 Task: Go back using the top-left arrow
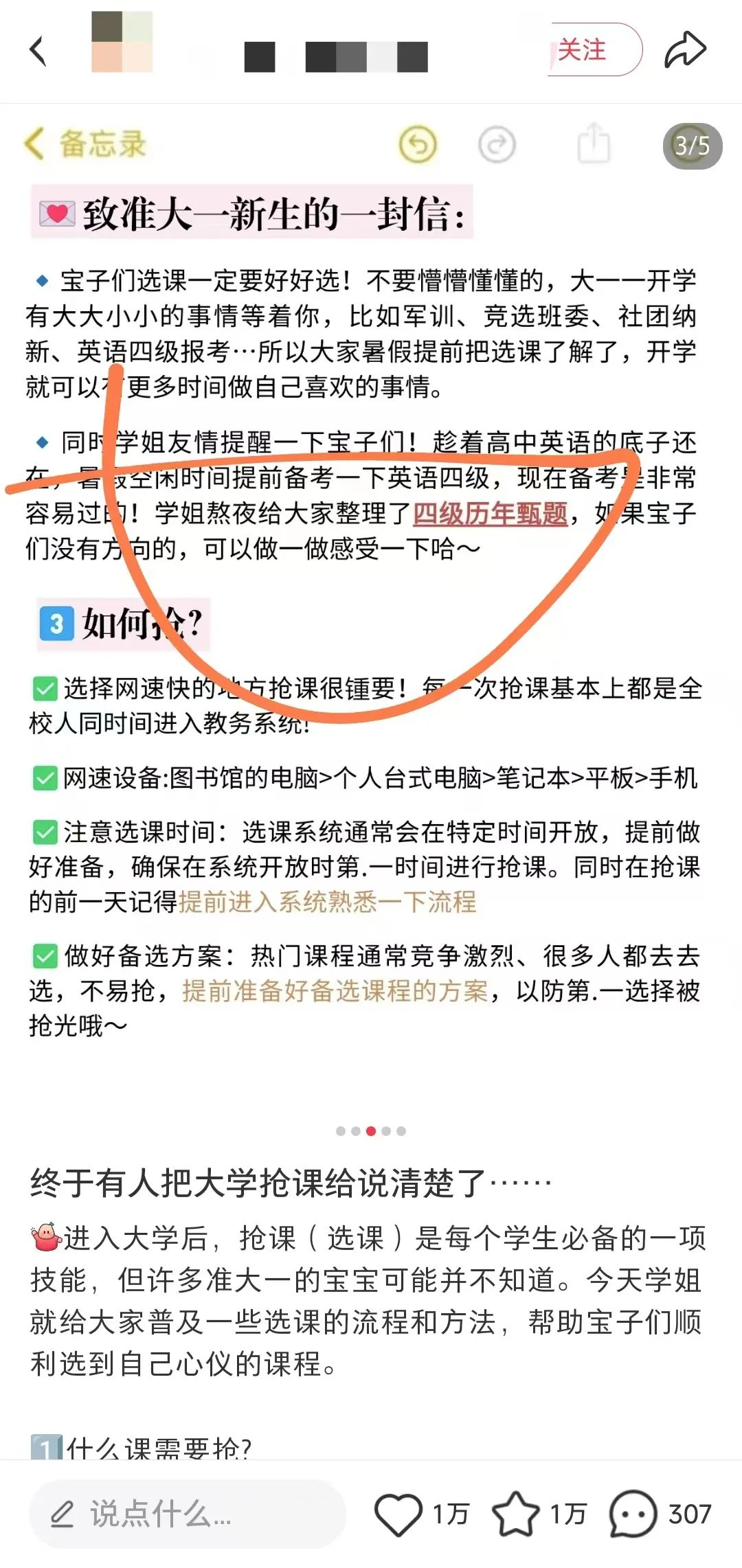pos(38,51)
